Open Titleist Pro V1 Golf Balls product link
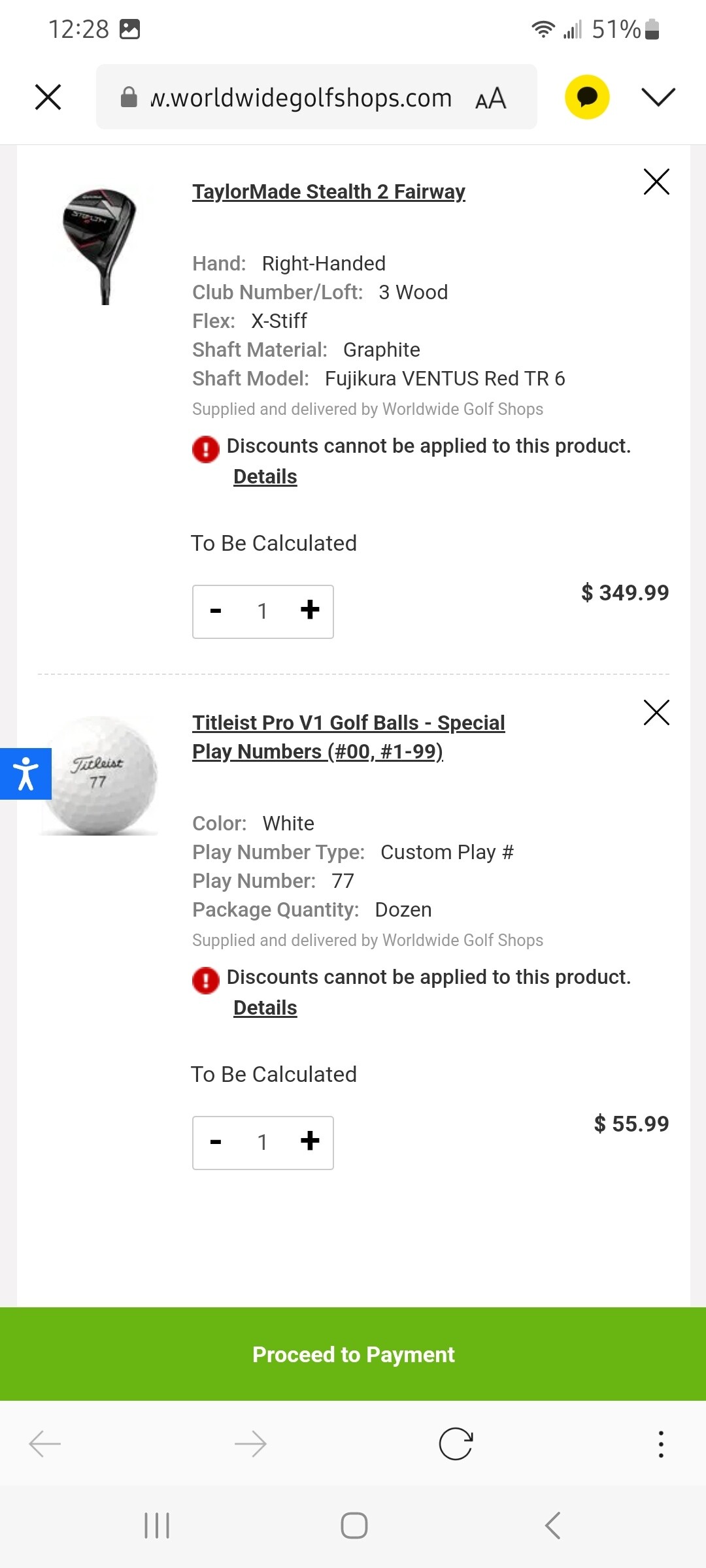Image resolution: width=706 pixels, height=1568 pixels. click(x=348, y=737)
